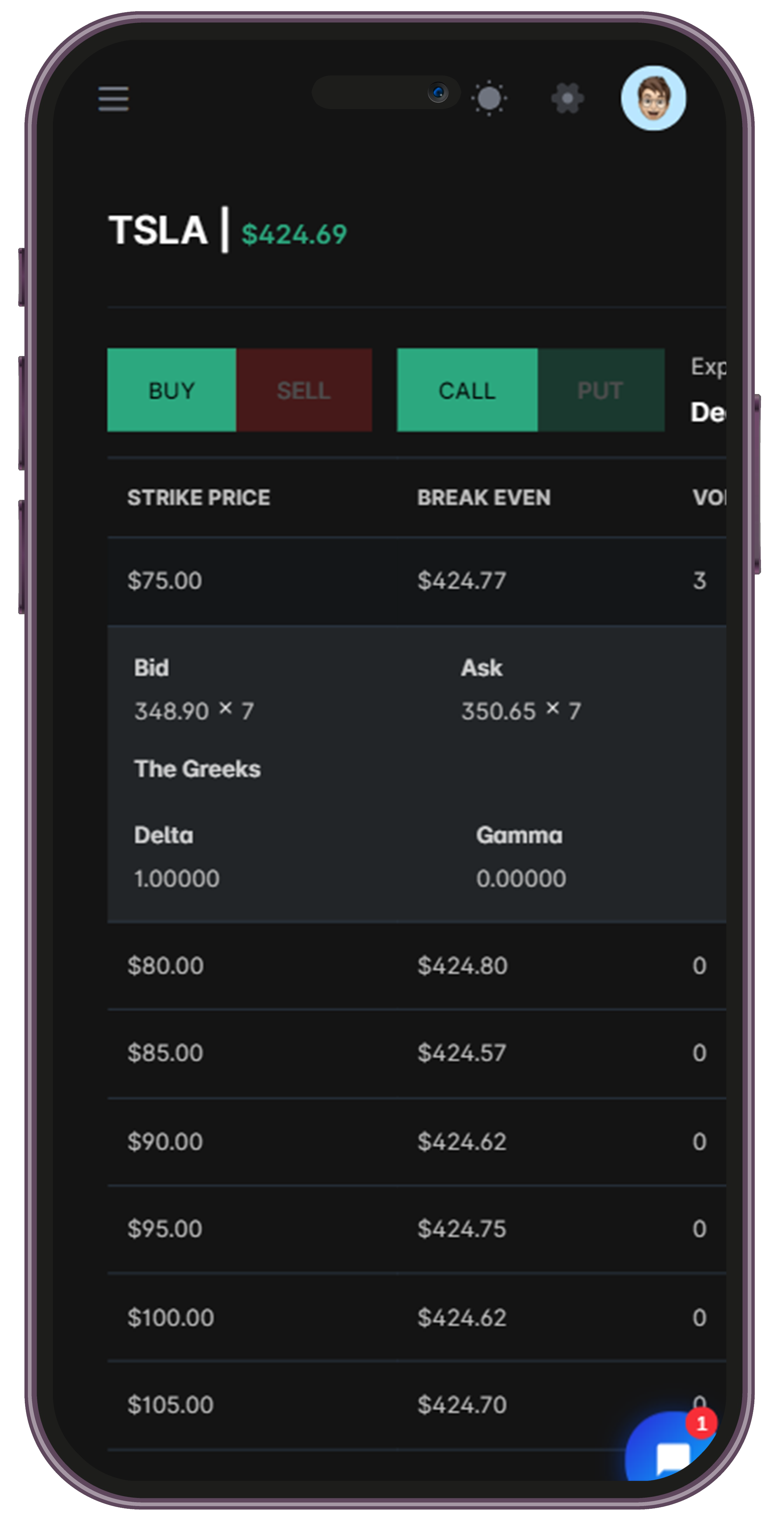Viewport: 784px width, 1521px height.
Task: Expand the $90.00 strike row
Action: click(x=417, y=1141)
